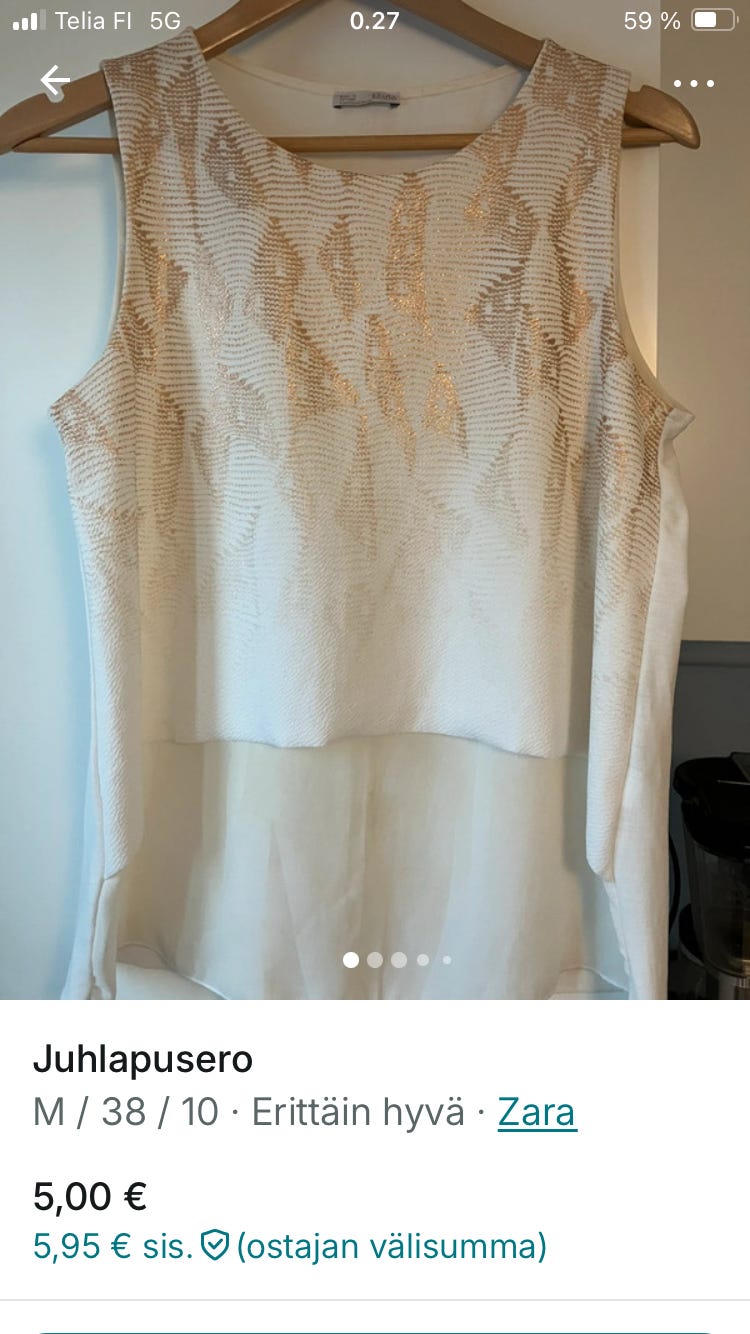Show buyer's subtotal 5,95 € details

tap(289, 1246)
